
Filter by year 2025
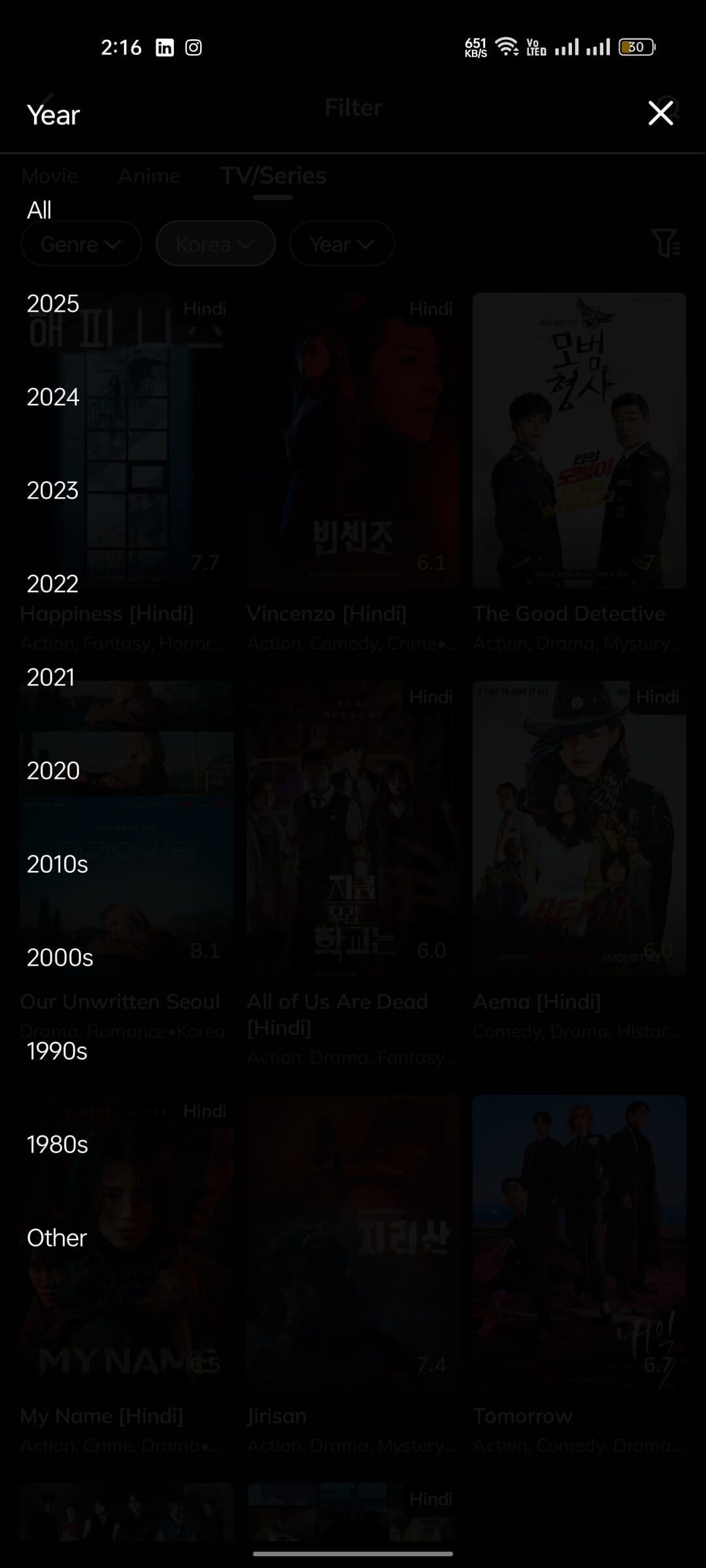pyautogui.click(x=53, y=304)
